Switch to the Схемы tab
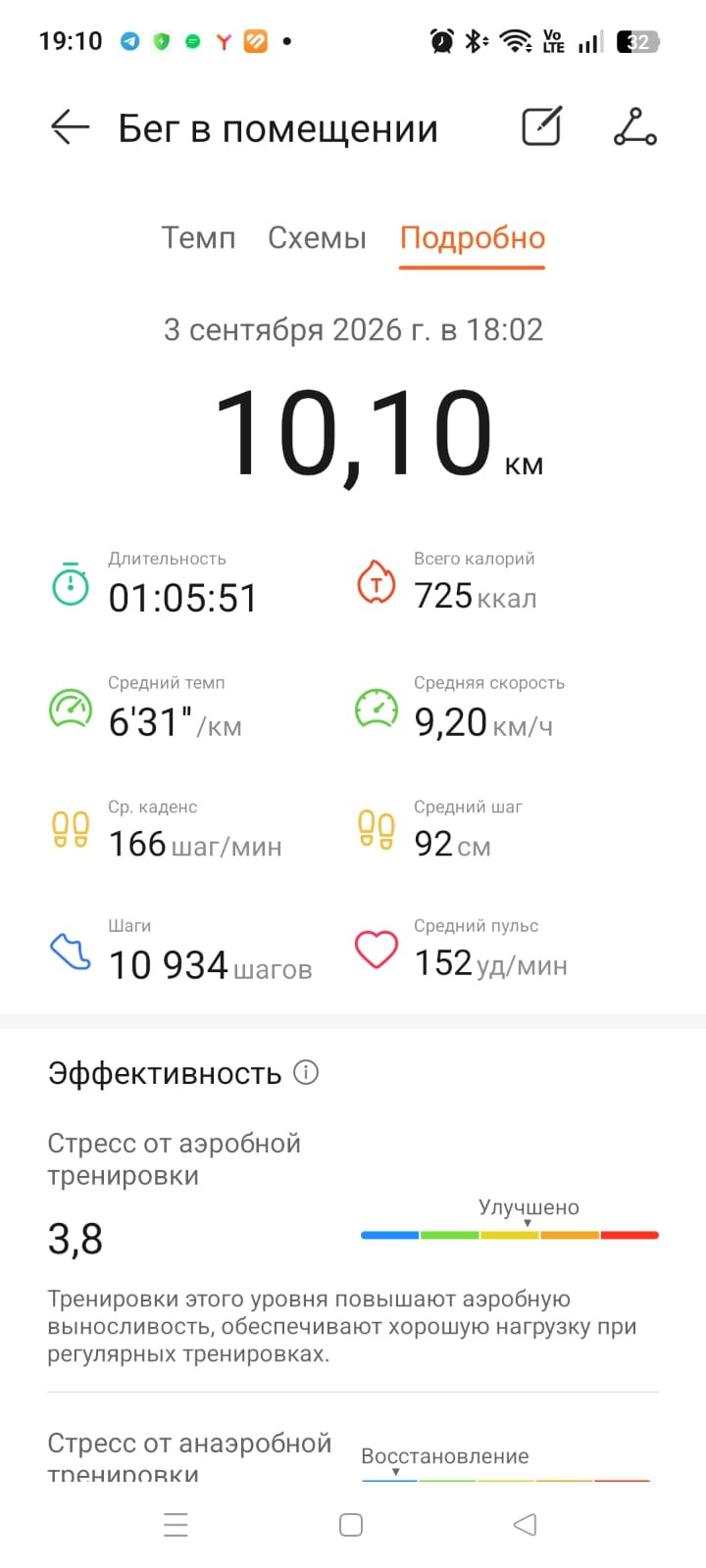 coord(317,238)
